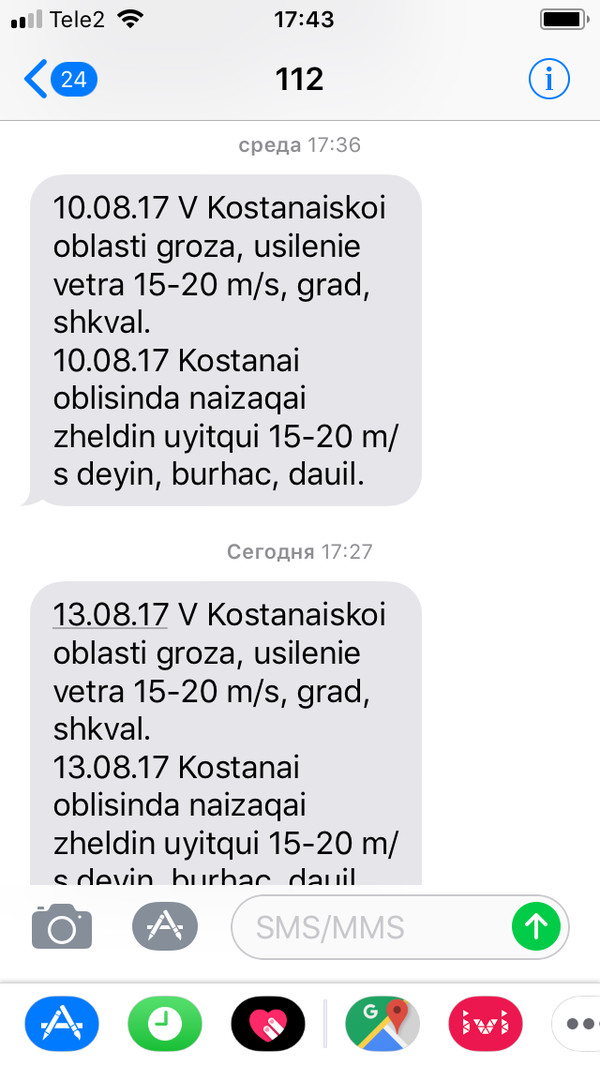Show more iMessage apps
The height and width of the screenshot is (1065, 600).
tap(580, 1023)
